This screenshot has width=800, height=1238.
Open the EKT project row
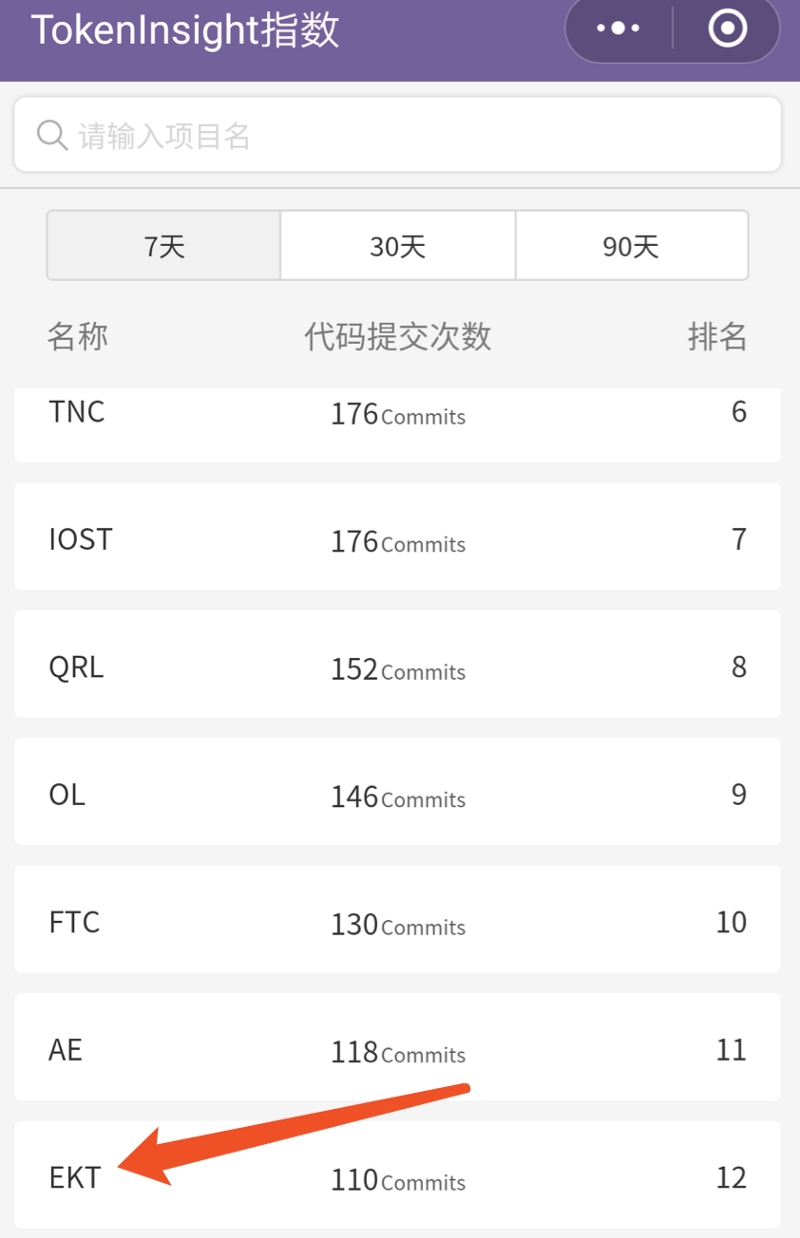pyautogui.click(x=397, y=1178)
